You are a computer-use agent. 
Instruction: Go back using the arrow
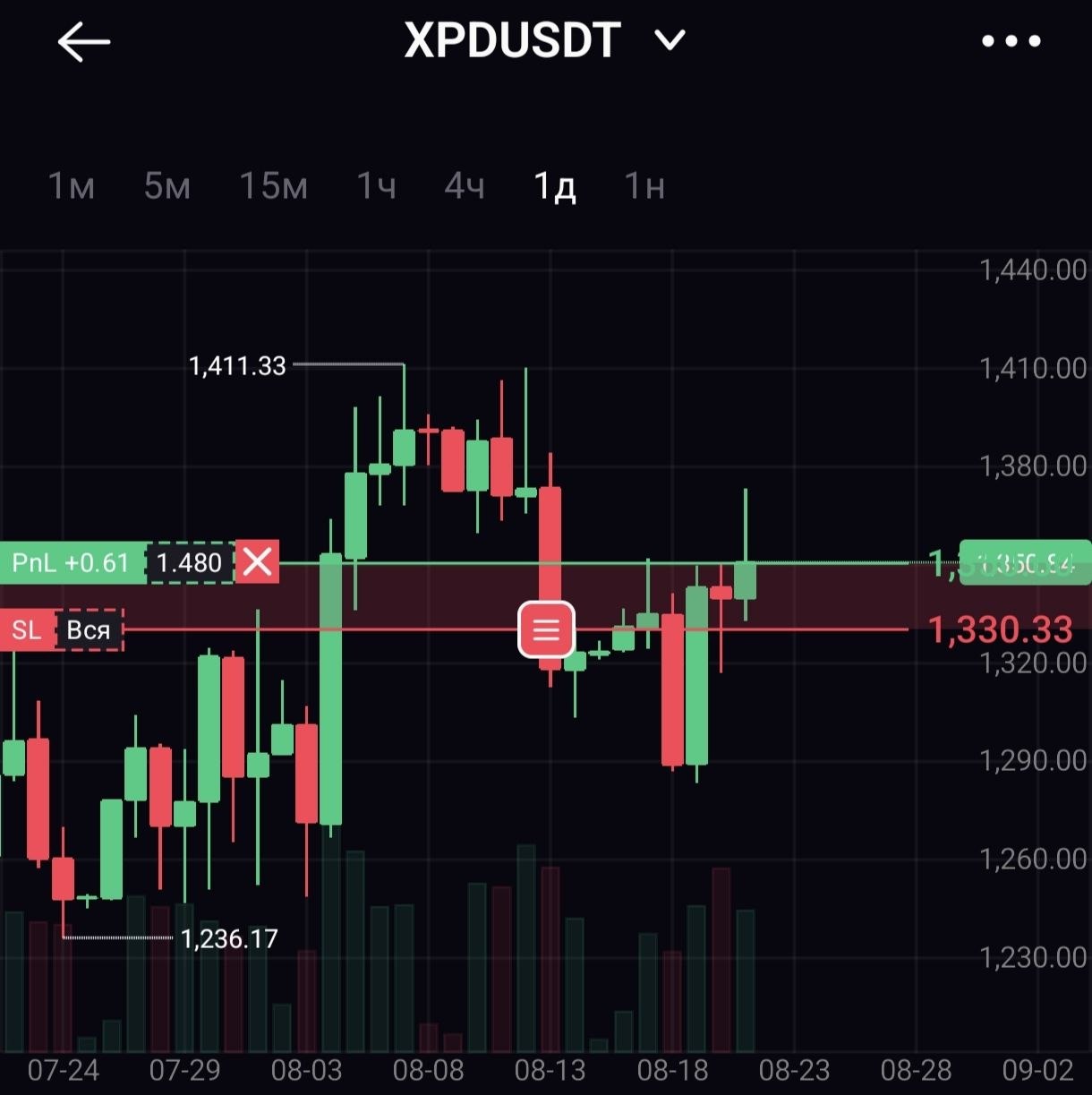83,41
